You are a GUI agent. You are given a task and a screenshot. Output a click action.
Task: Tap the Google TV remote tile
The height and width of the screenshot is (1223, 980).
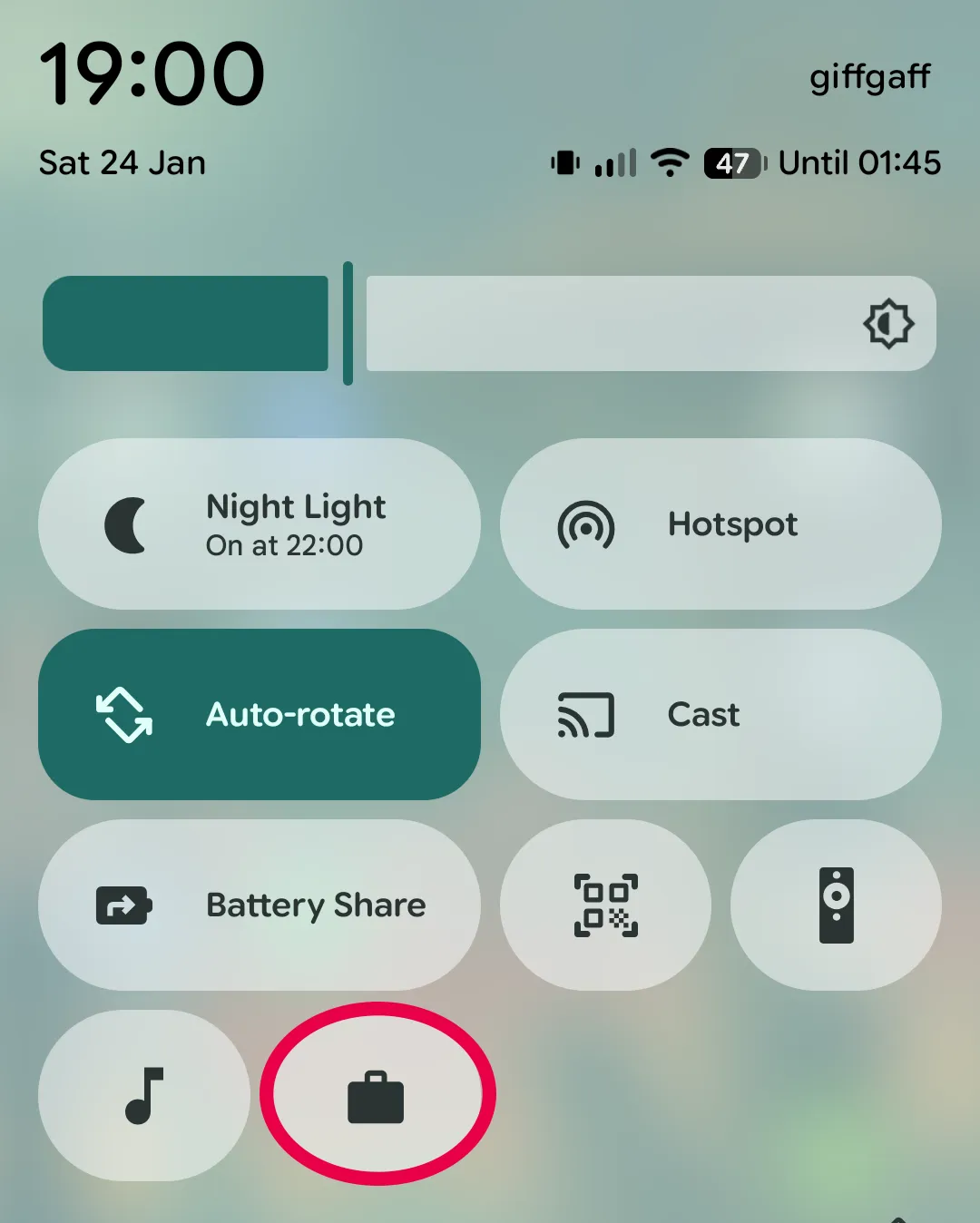coord(835,904)
